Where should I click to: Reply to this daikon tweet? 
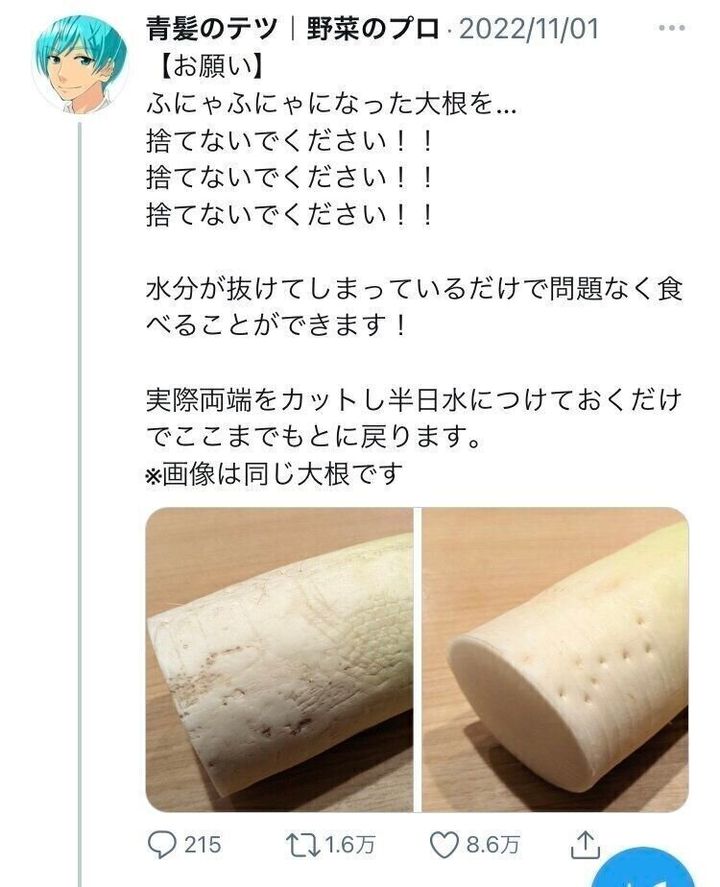[x=163, y=845]
